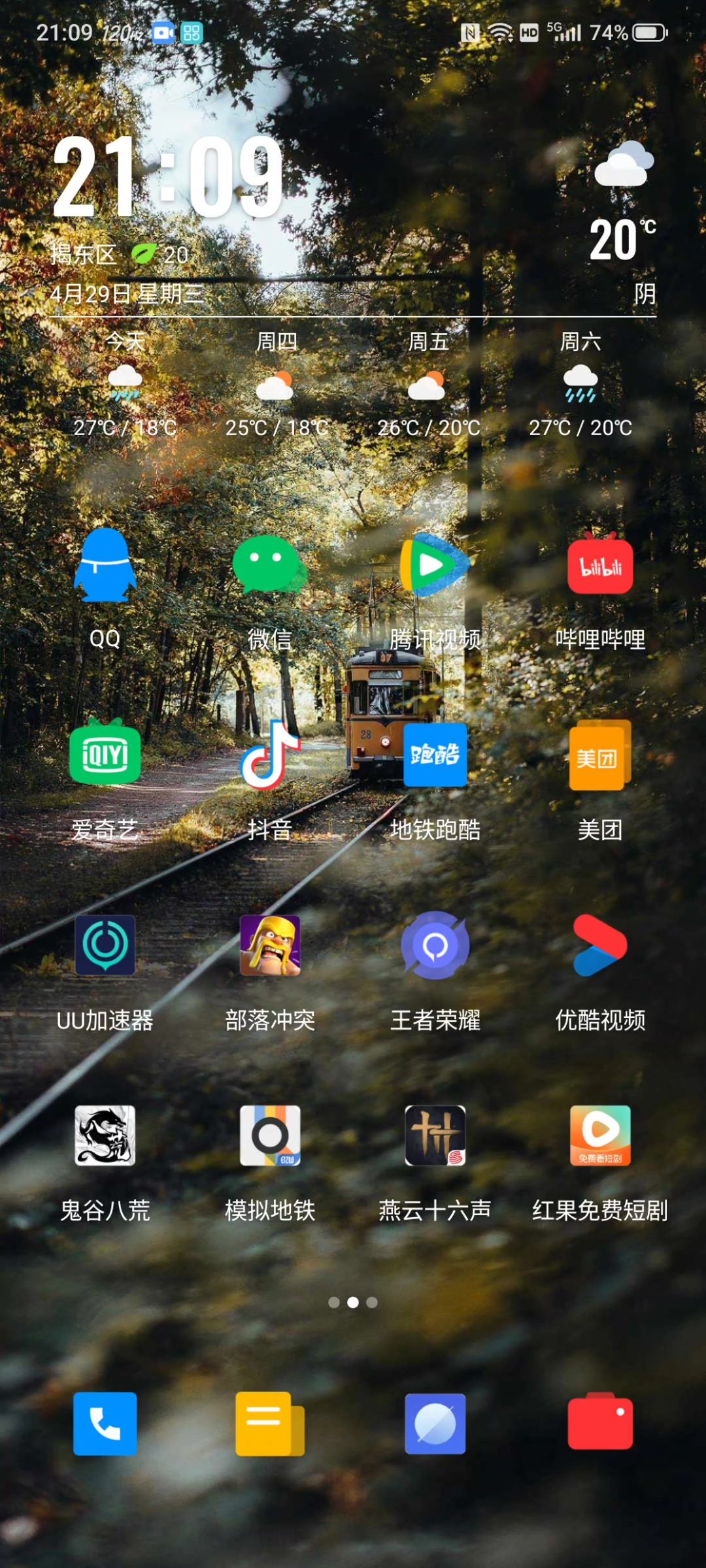Screen dimensions: 706x1568
Task: Open iQIYI (爱奇艺)
Action: tap(105, 755)
